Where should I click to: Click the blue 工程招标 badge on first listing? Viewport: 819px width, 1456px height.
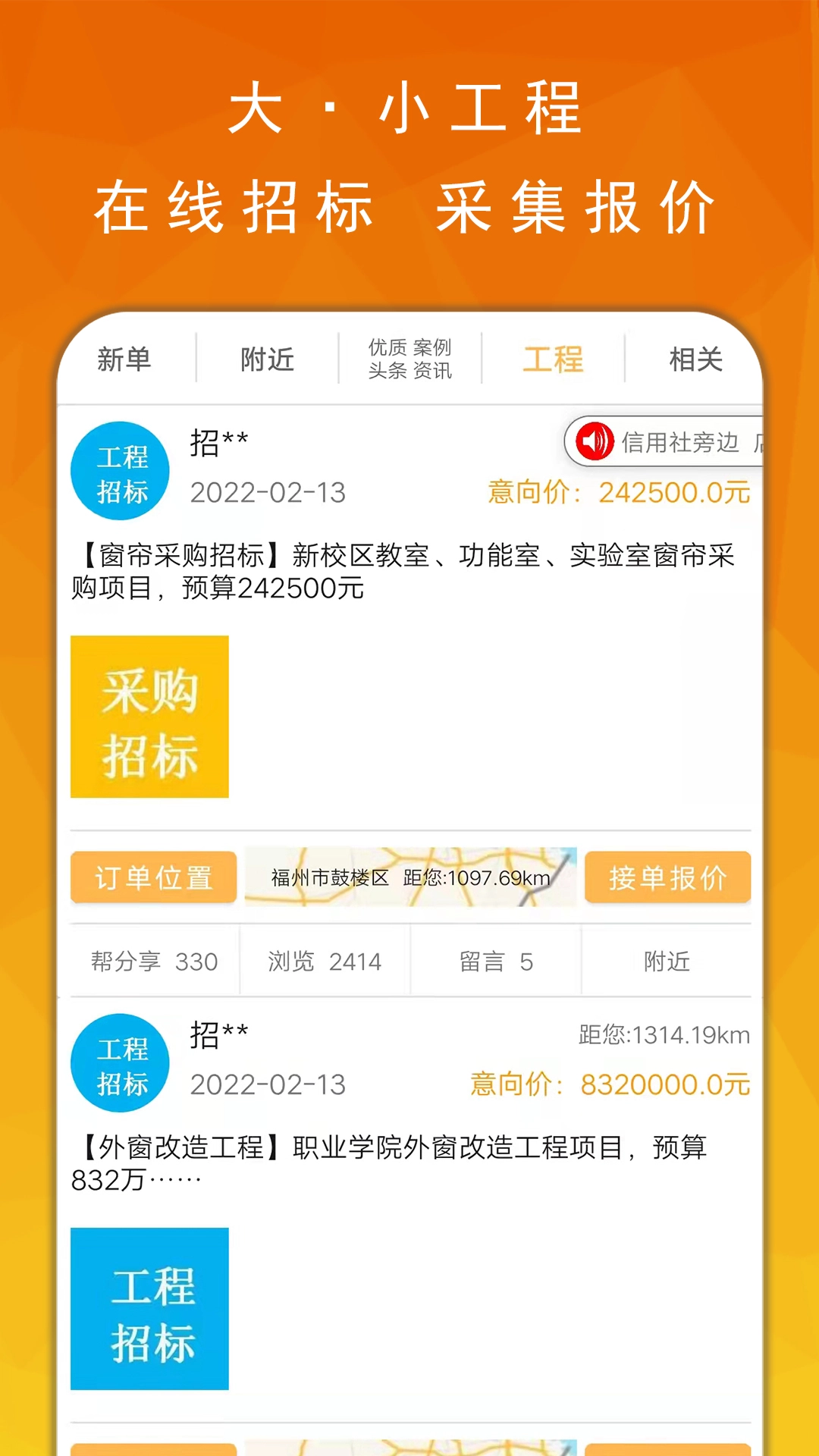pos(120,471)
